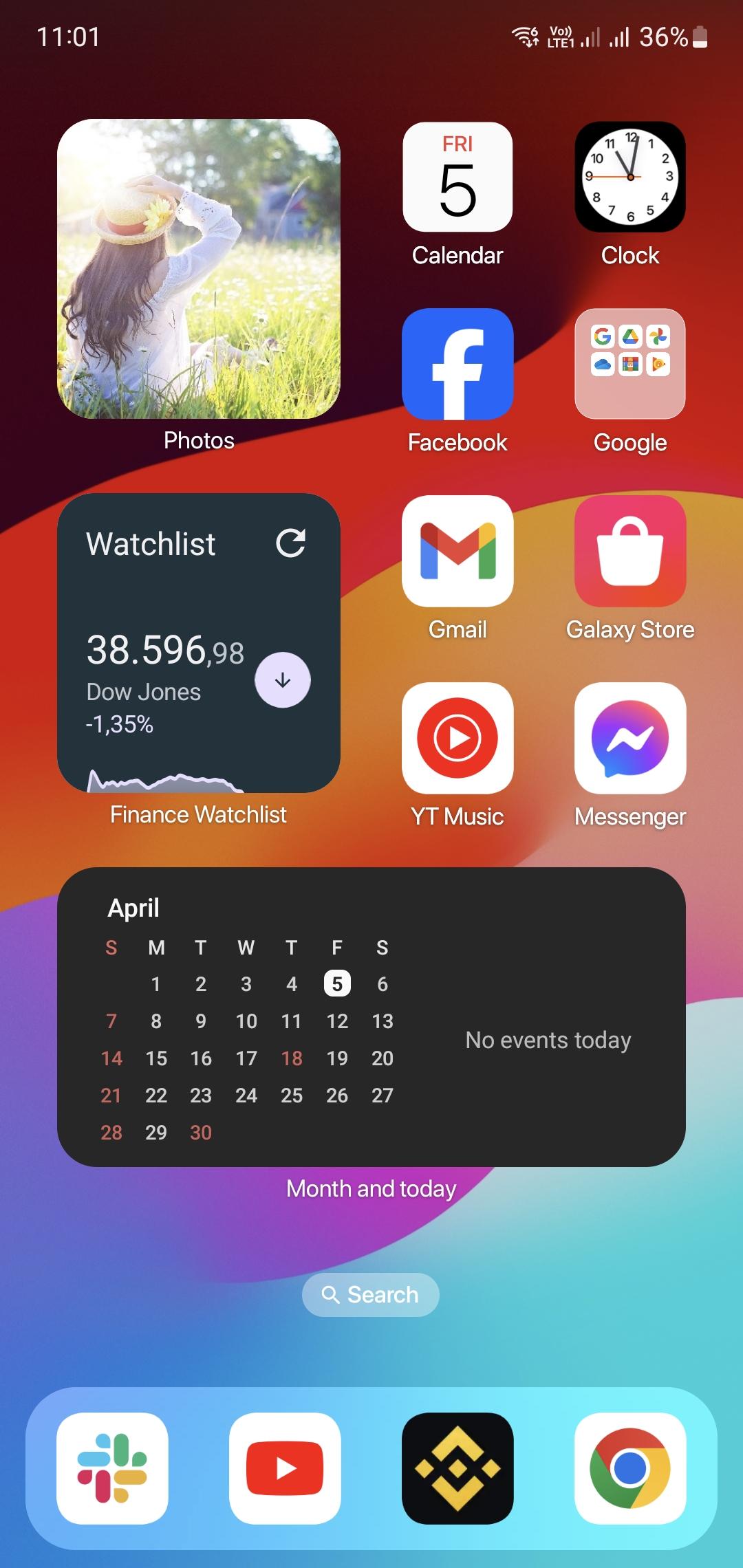Tap the Search pill
This screenshot has width=743, height=1568.
(x=371, y=1295)
